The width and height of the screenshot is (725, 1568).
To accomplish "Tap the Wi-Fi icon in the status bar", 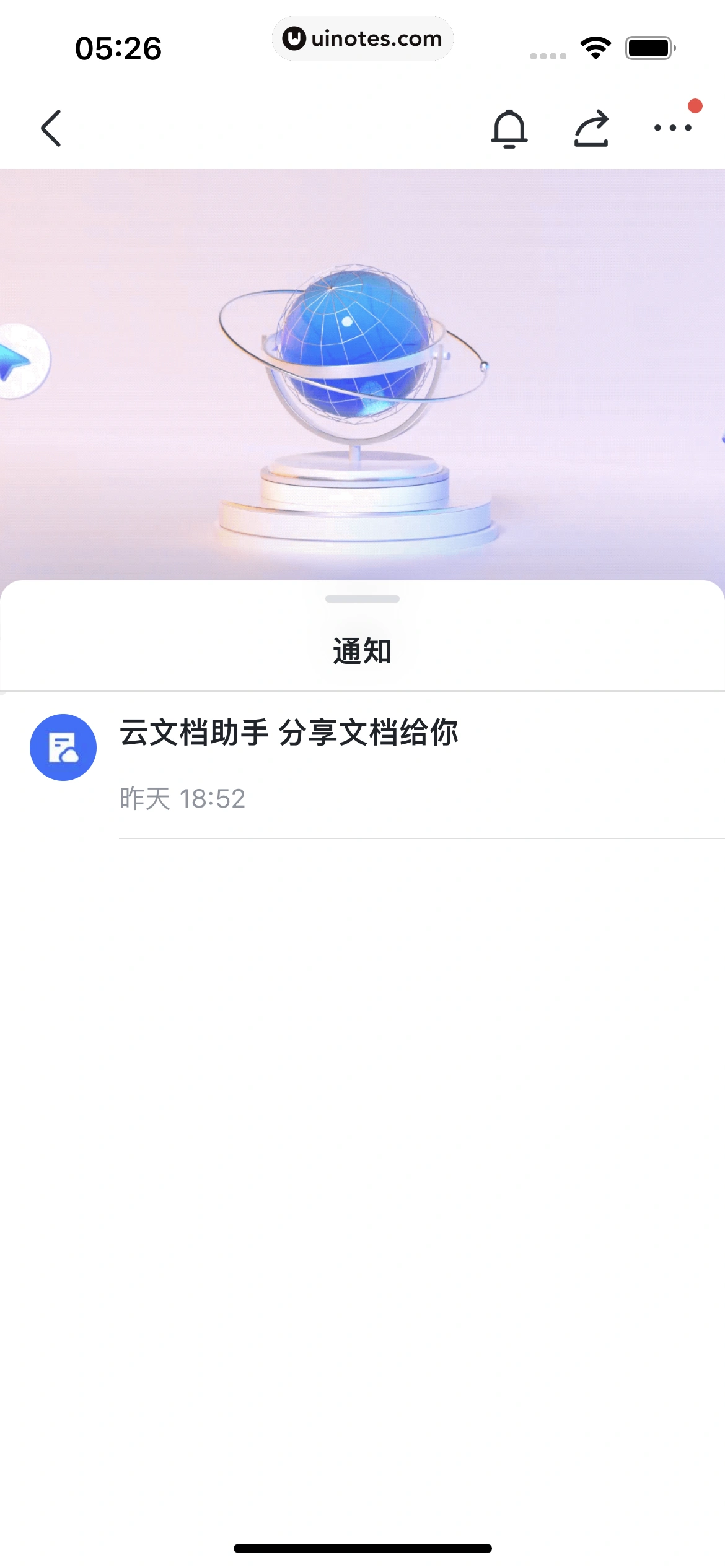I will pyautogui.click(x=594, y=46).
